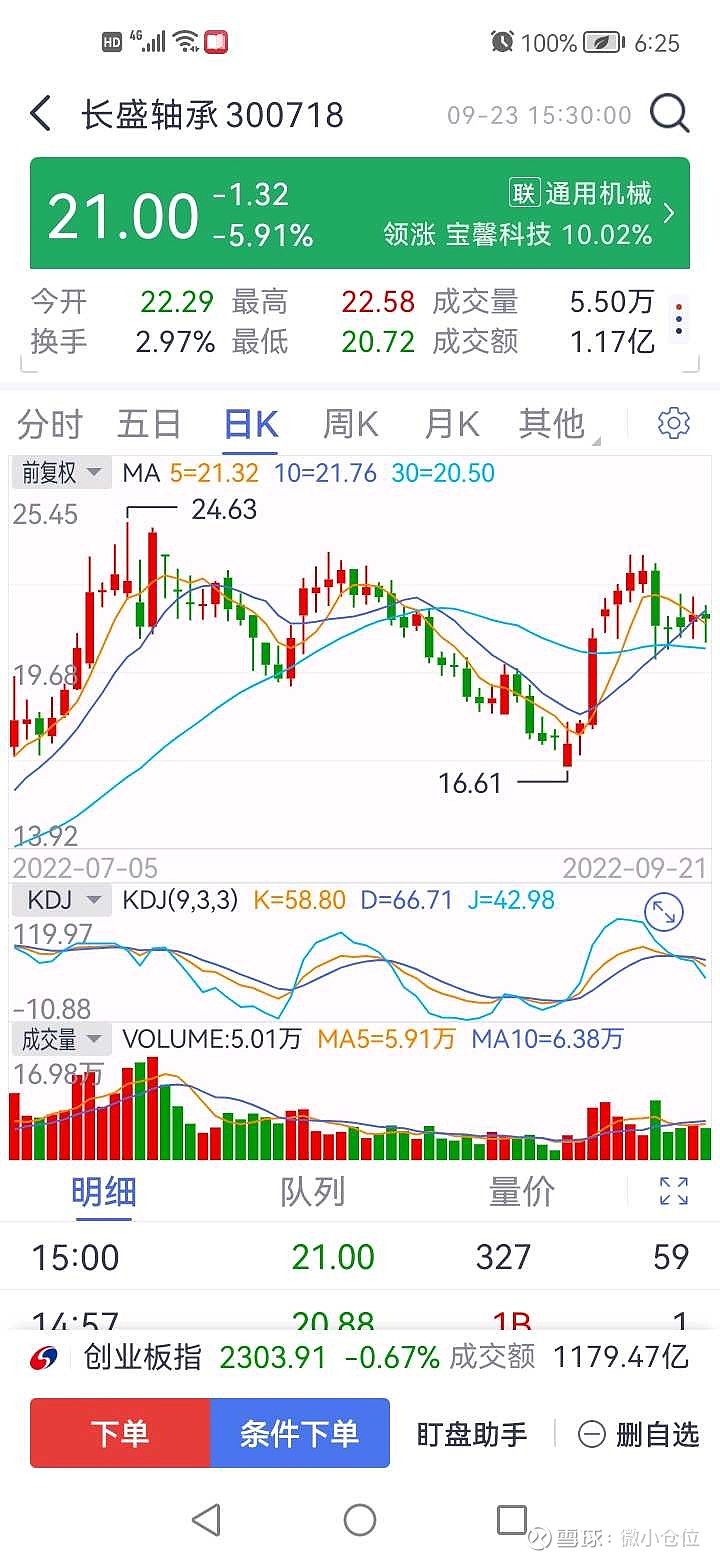Open 盯盘助手
This screenshot has height=1560, width=720.
[471, 1434]
